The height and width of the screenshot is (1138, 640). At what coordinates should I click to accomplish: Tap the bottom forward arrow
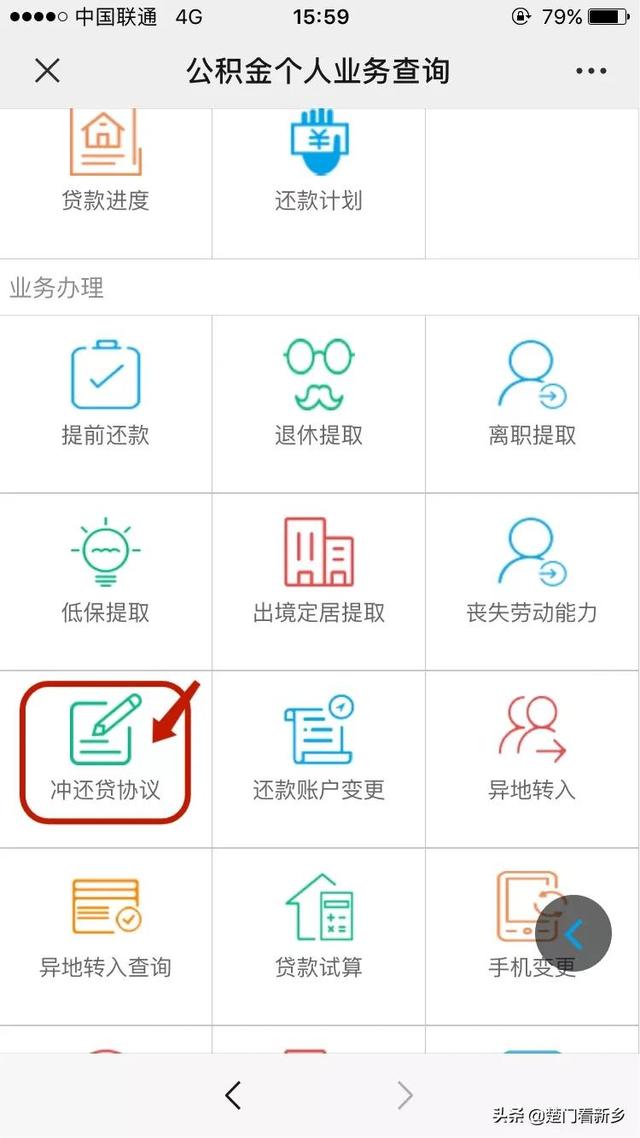(404, 1095)
